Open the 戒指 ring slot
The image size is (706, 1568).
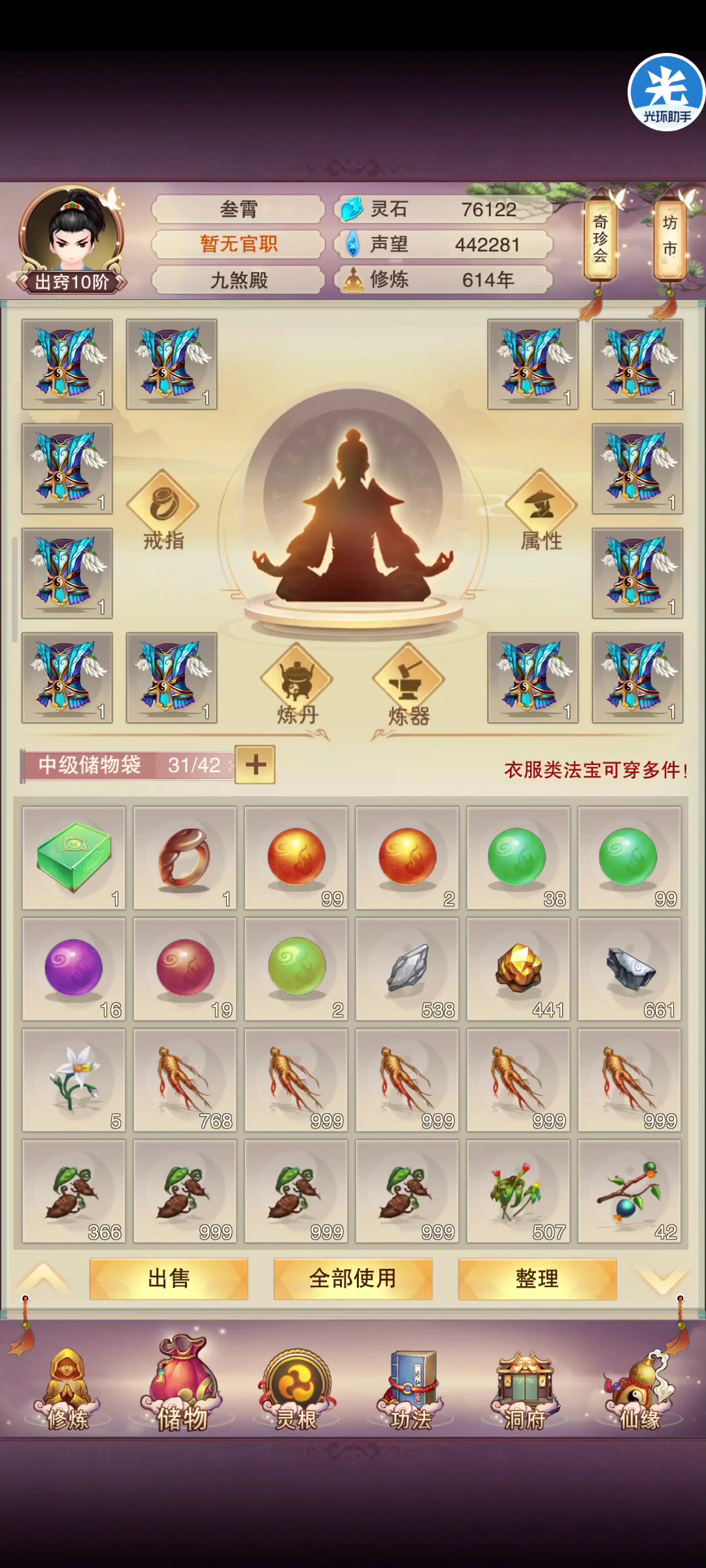tap(163, 511)
